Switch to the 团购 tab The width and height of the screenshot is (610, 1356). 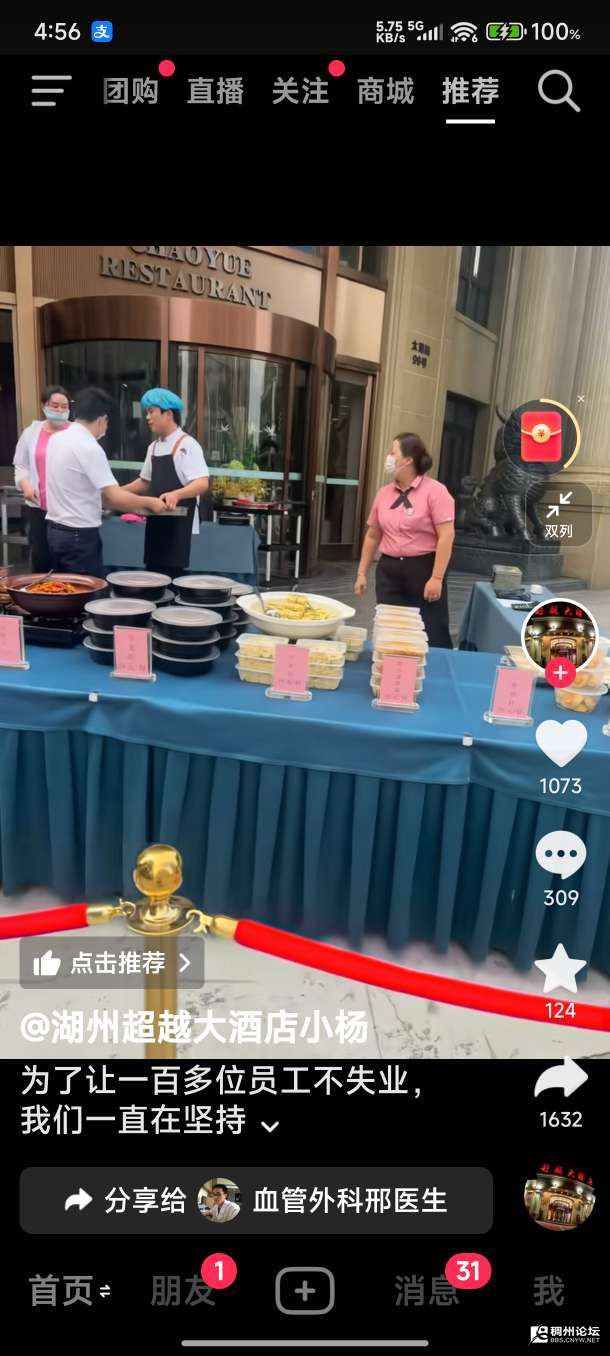click(131, 92)
